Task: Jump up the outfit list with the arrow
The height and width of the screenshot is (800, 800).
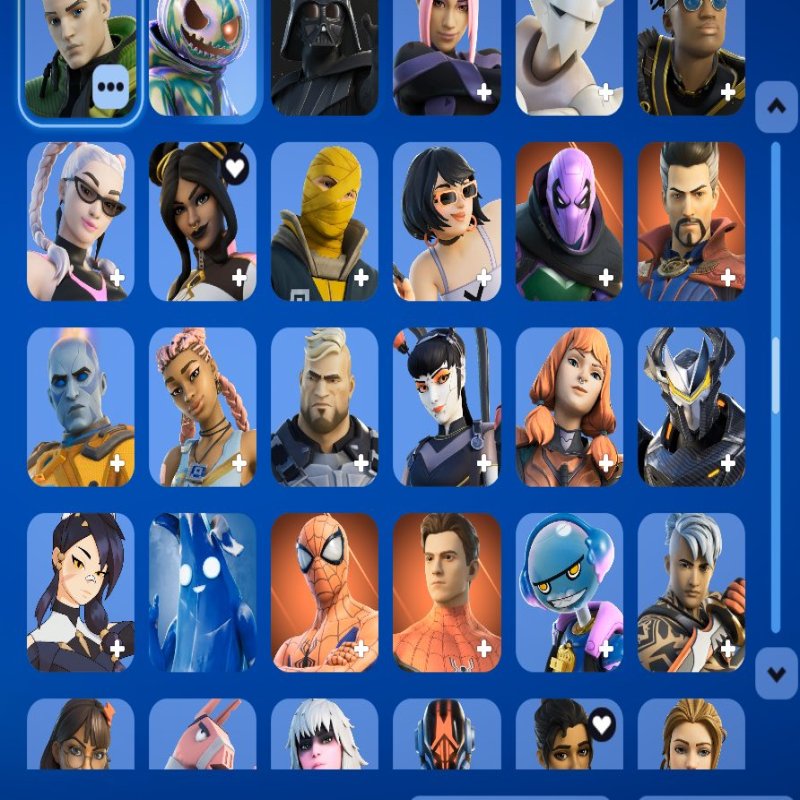Action: 776,105
